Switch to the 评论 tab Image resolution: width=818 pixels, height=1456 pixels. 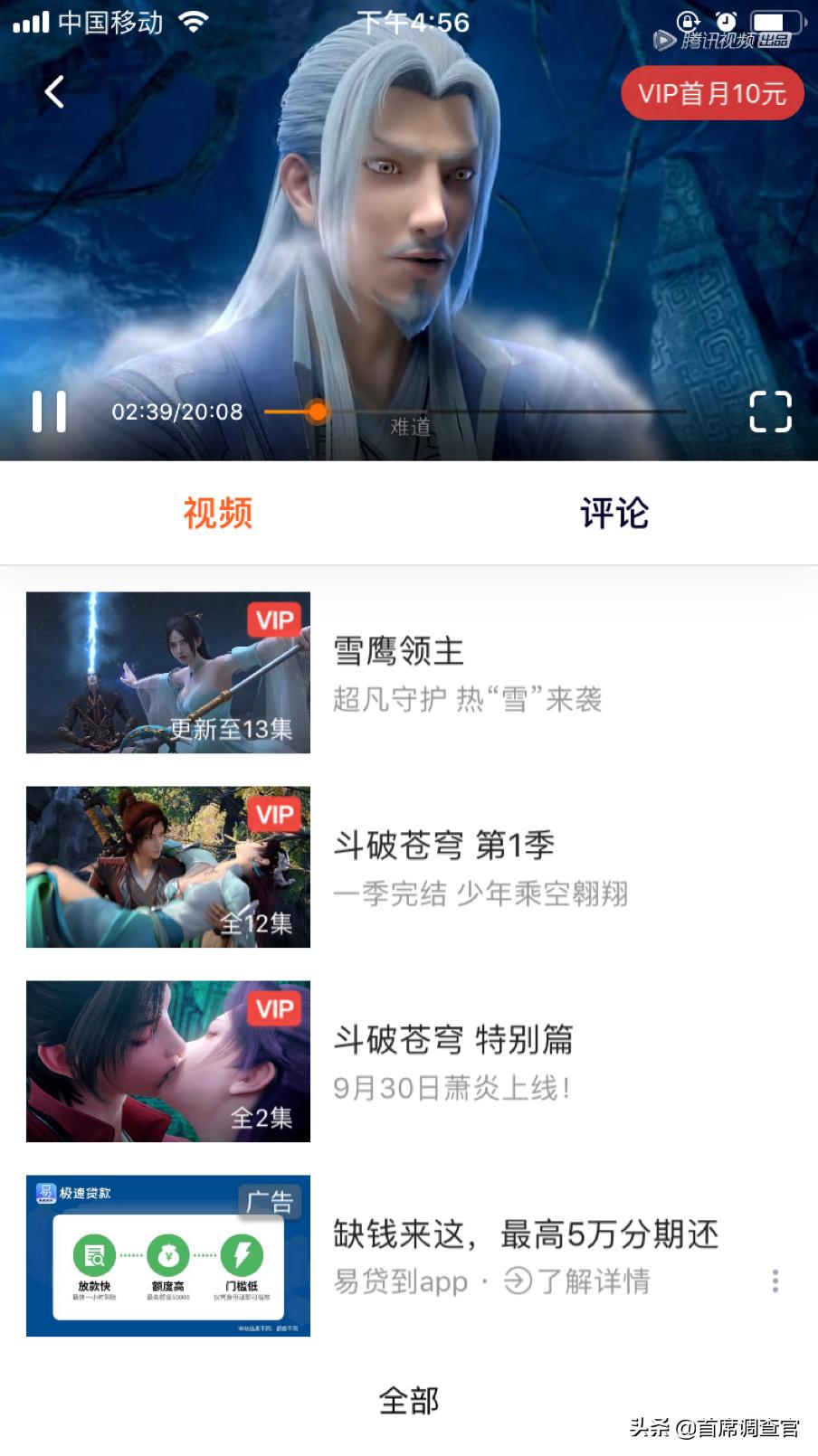[x=613, y=512]
